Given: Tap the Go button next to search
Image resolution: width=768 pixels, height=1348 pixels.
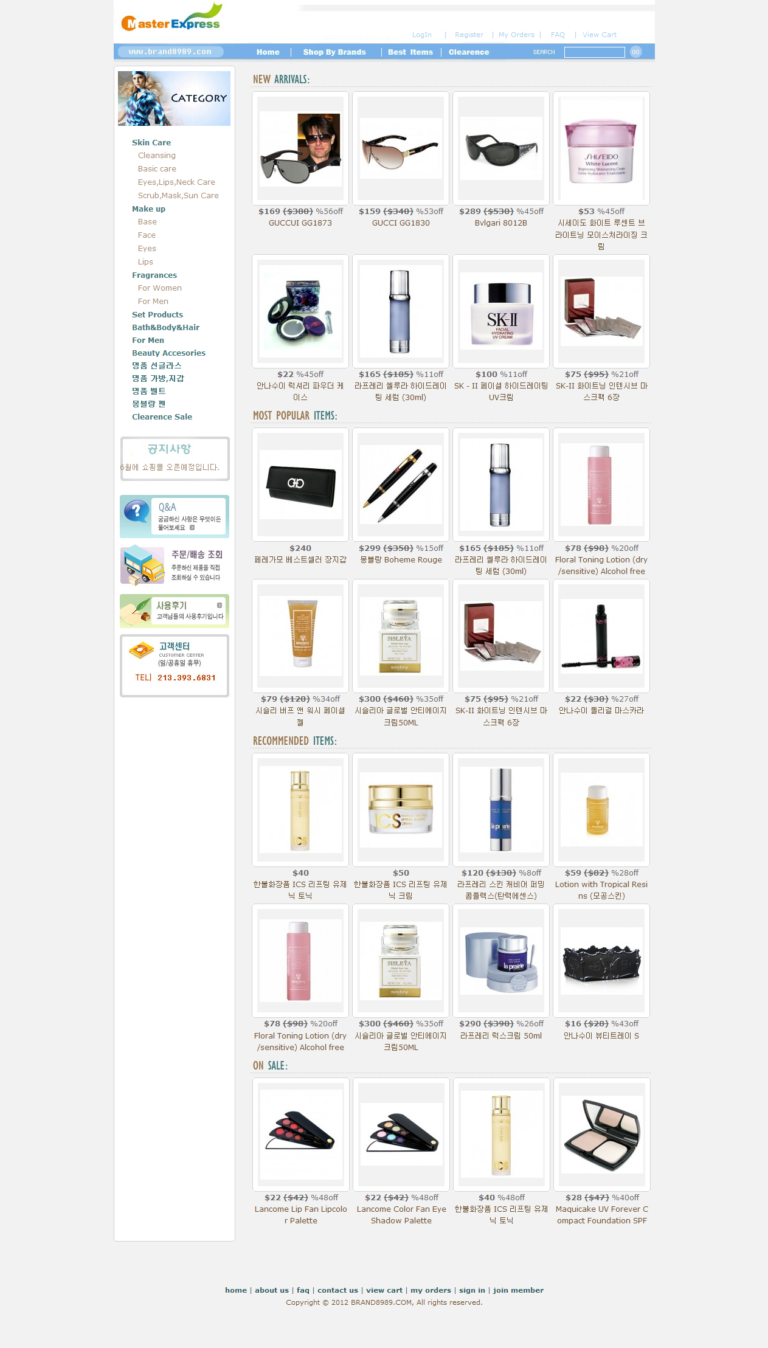Looking at the screenshot, I should 635,52.
